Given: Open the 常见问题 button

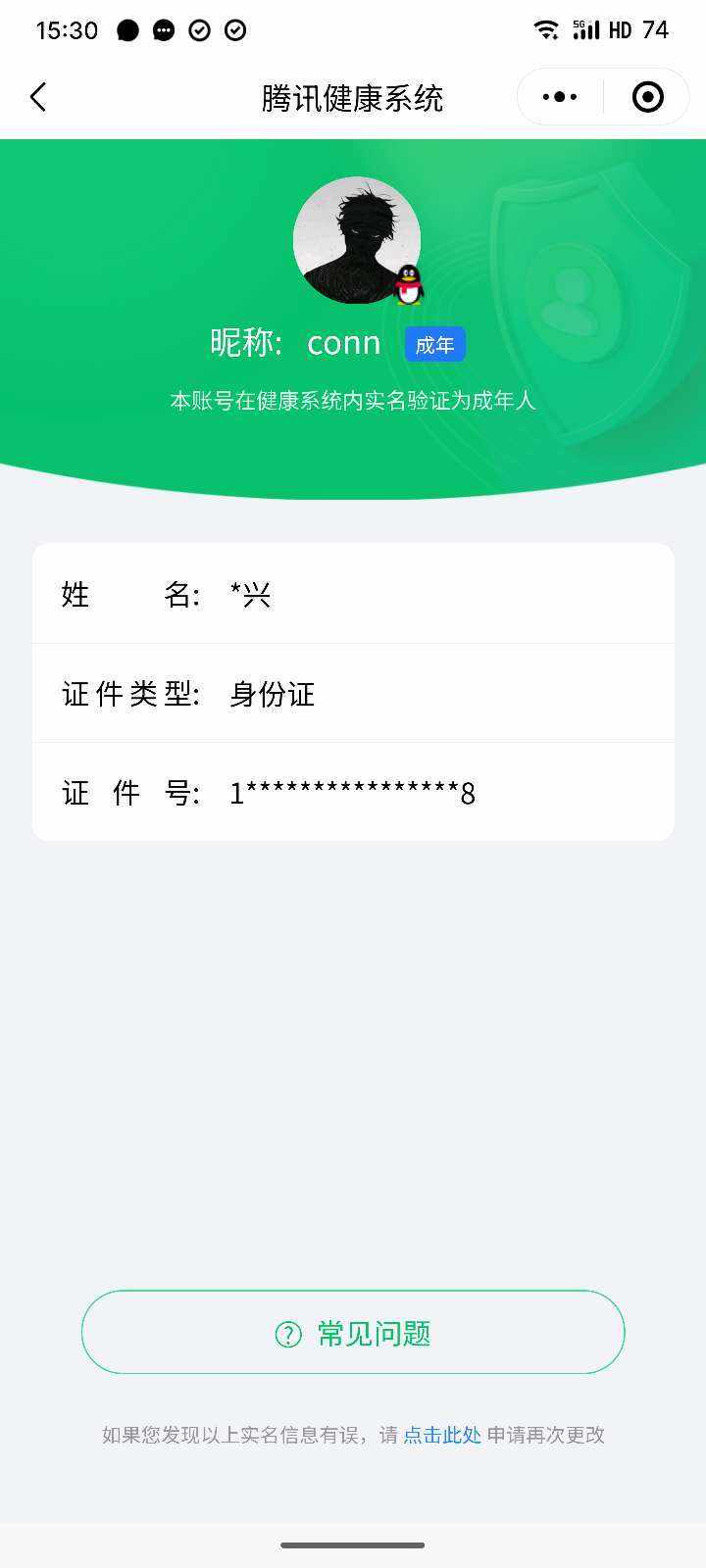Looking at the screenshot, I should click(x=353, y=1332).
